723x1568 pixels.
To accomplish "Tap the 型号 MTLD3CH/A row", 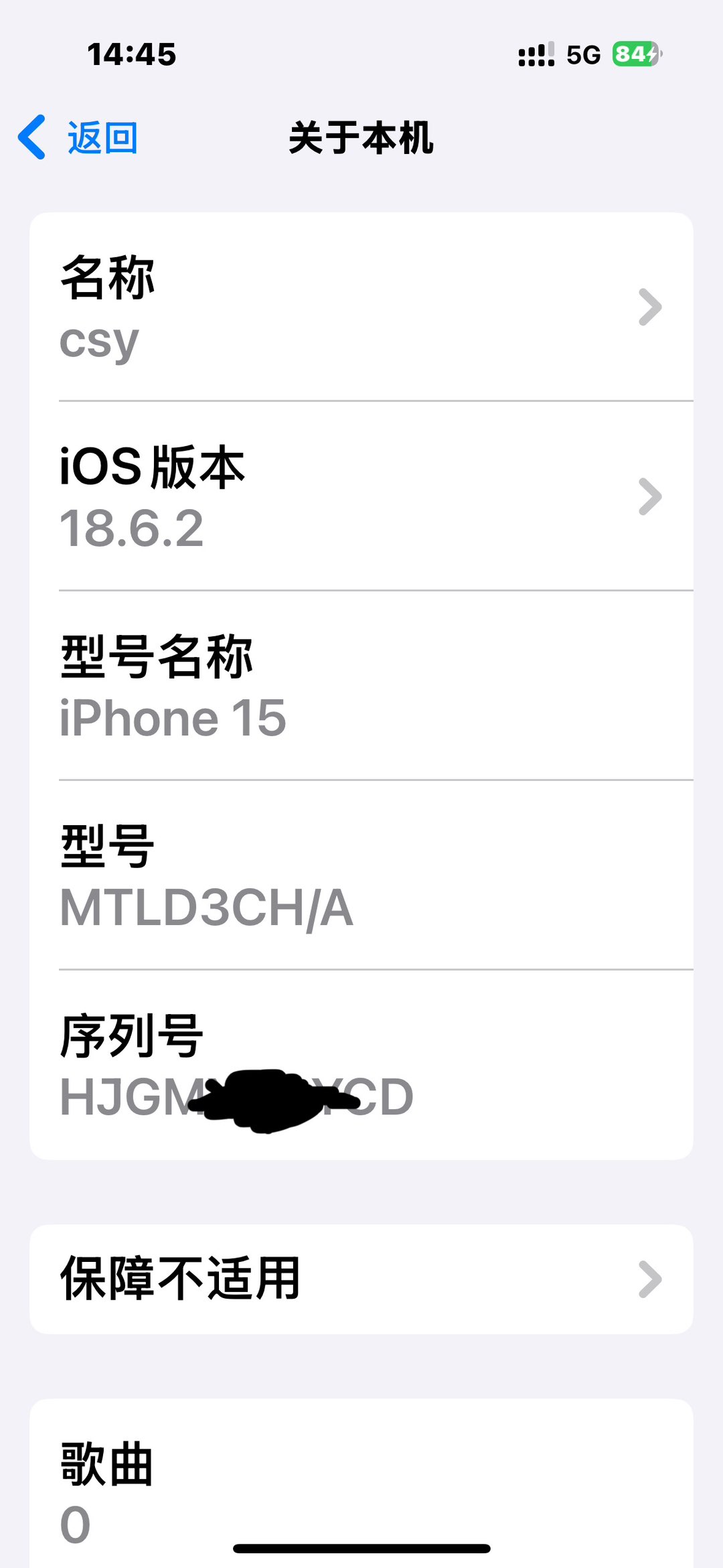I will point(361,875).
